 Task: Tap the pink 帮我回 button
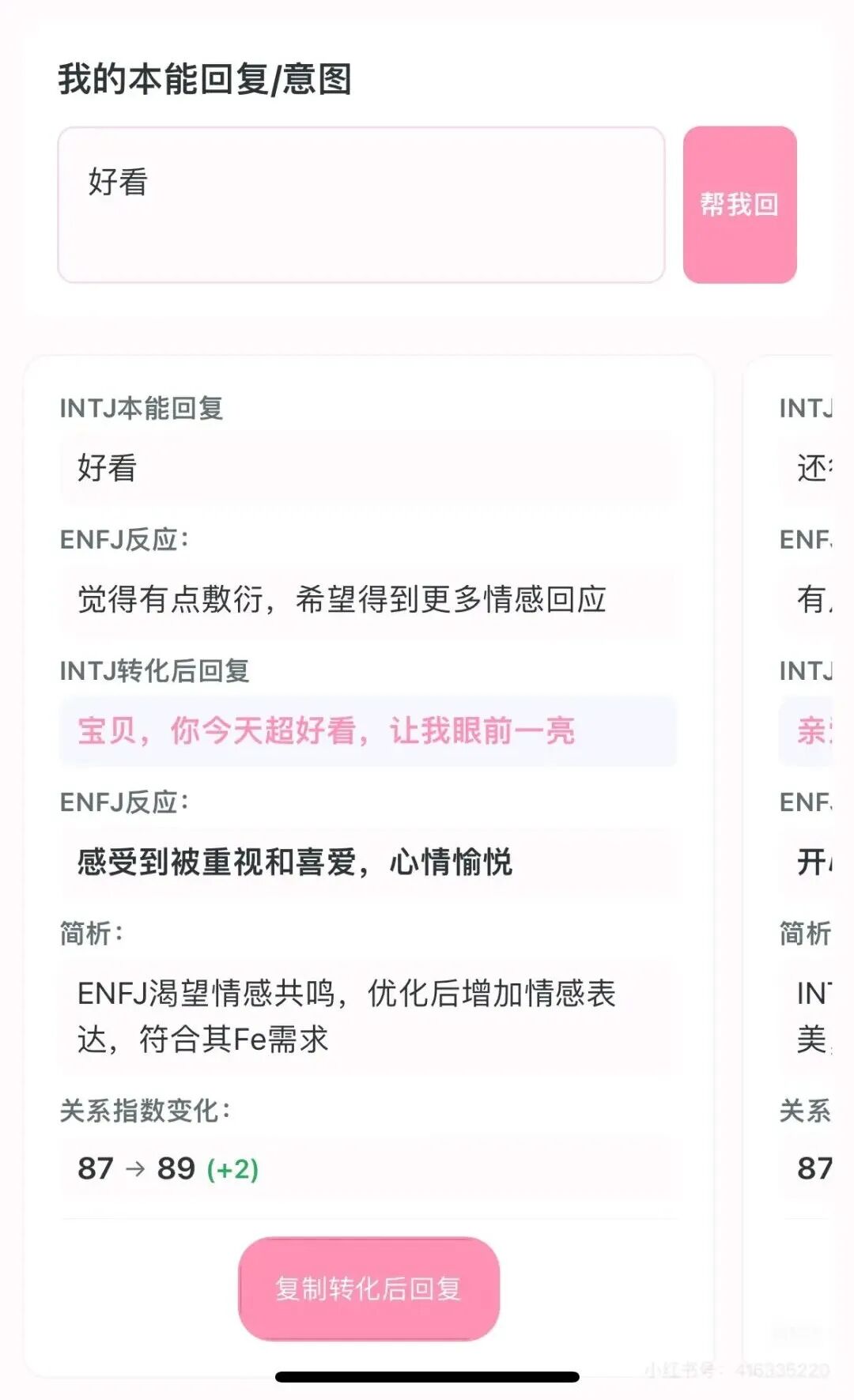coord(739,205)
